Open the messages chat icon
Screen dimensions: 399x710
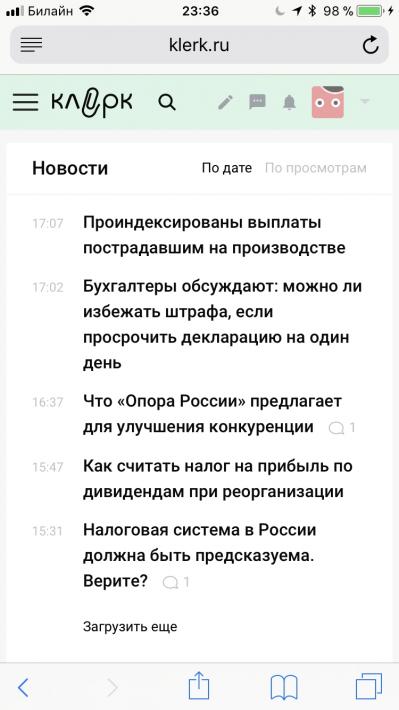click(x=257, y=102)
